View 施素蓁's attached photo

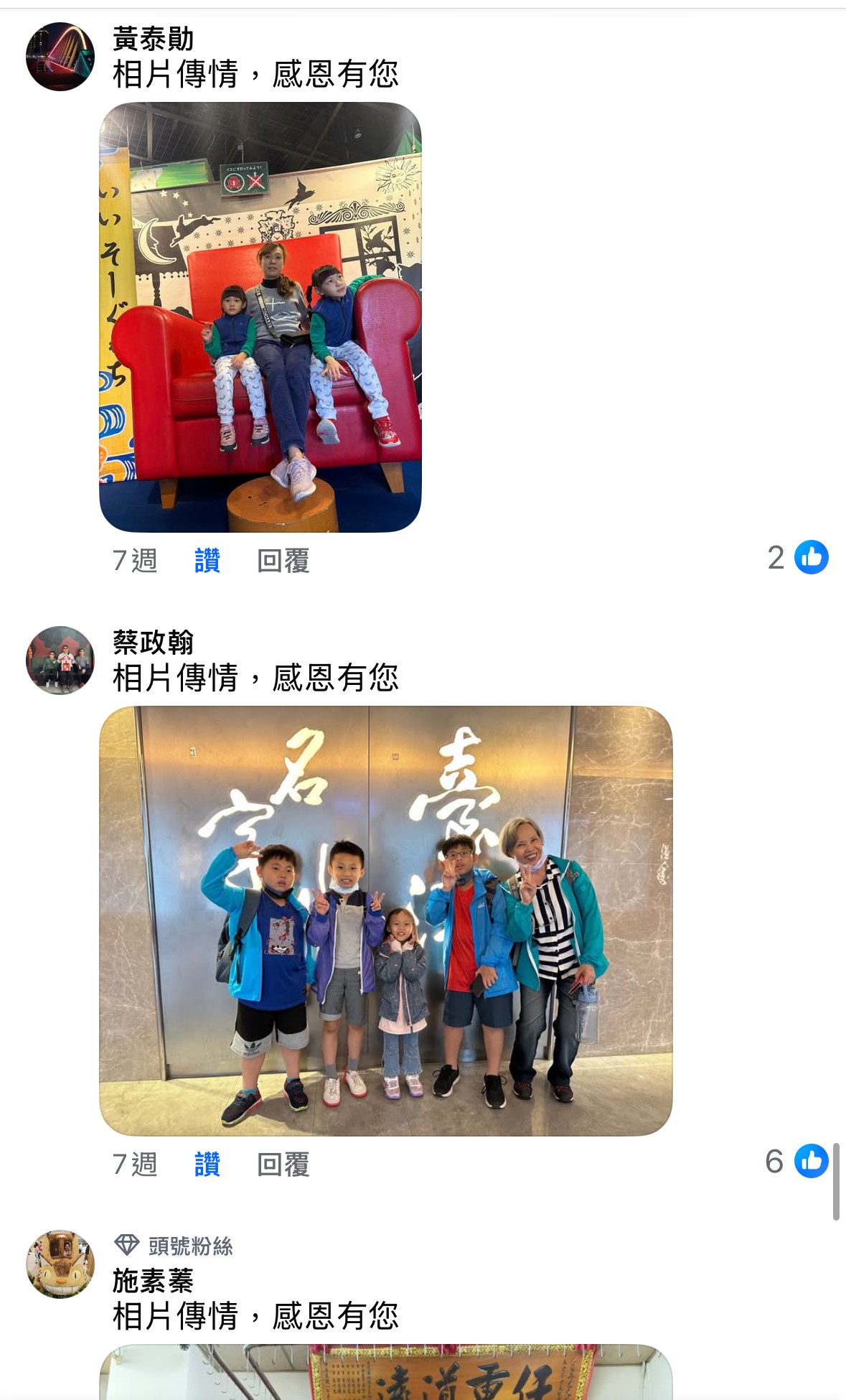pyautogui.click(x=385, y=1372)
